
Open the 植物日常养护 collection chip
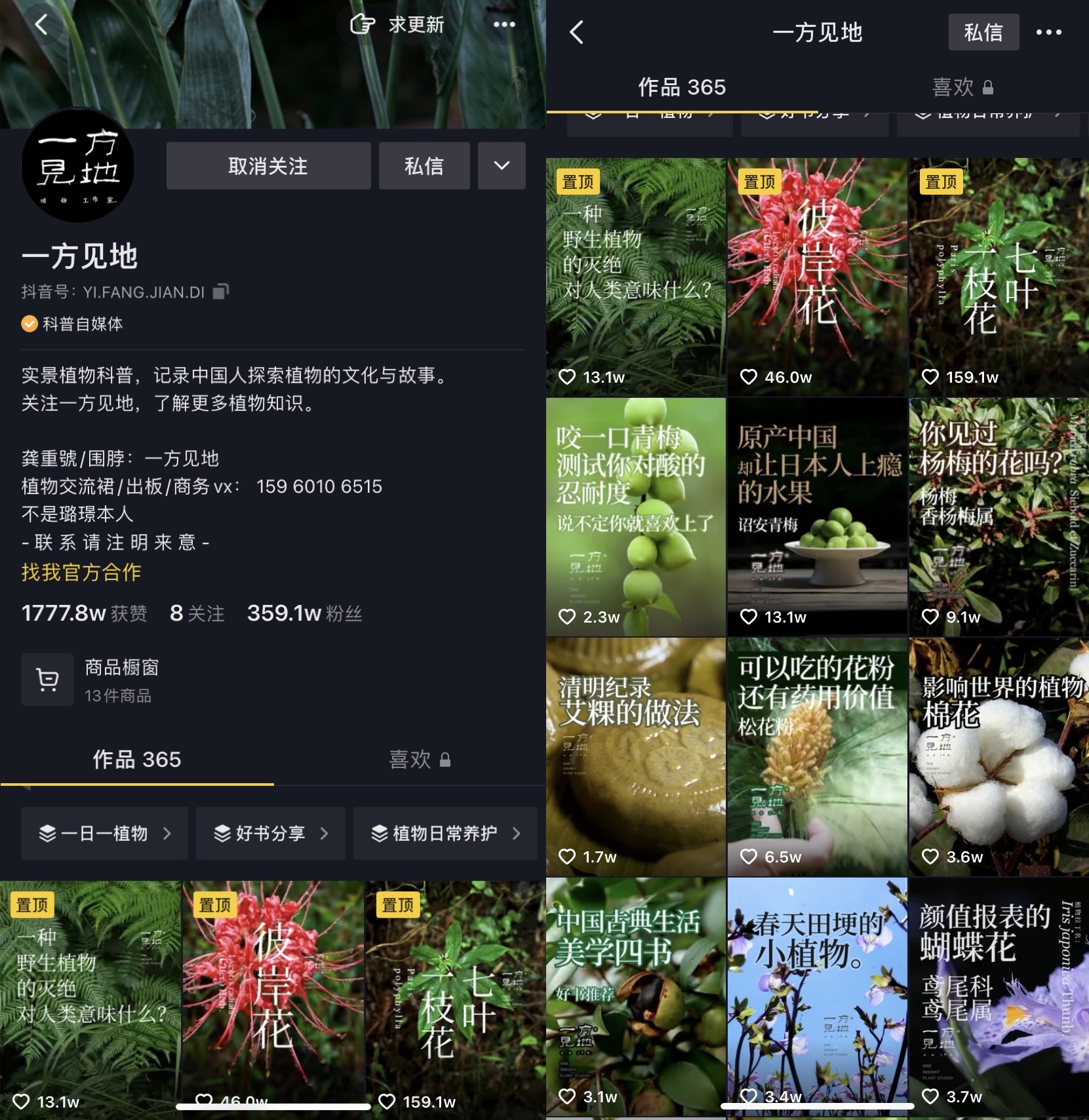[x=445, y=833]
